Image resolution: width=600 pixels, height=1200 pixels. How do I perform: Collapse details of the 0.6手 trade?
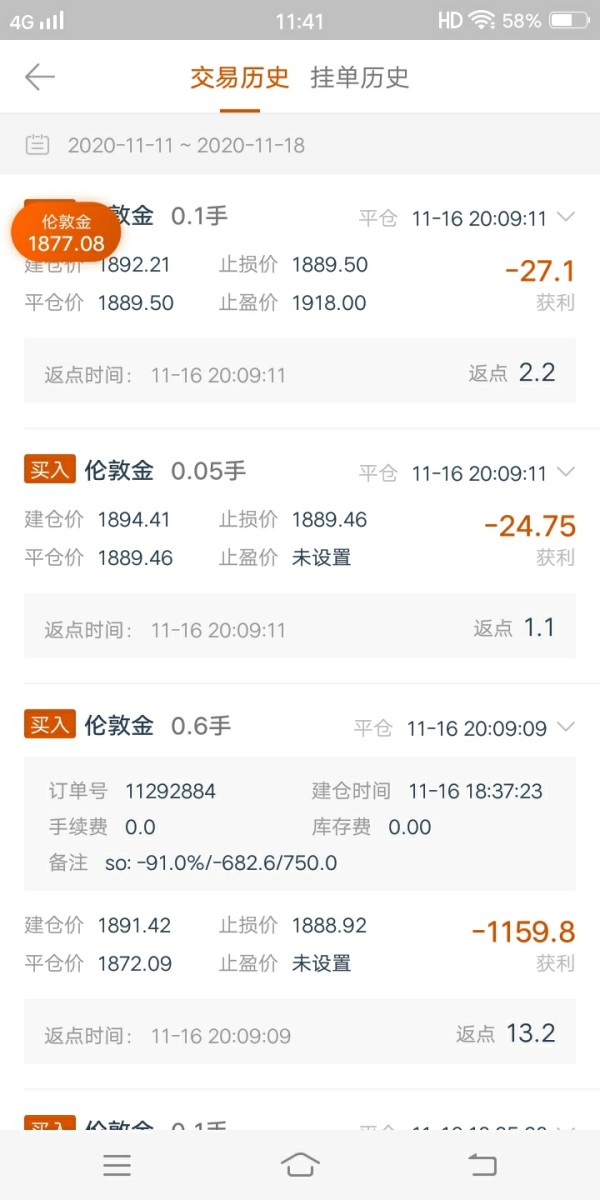(566, 727)
